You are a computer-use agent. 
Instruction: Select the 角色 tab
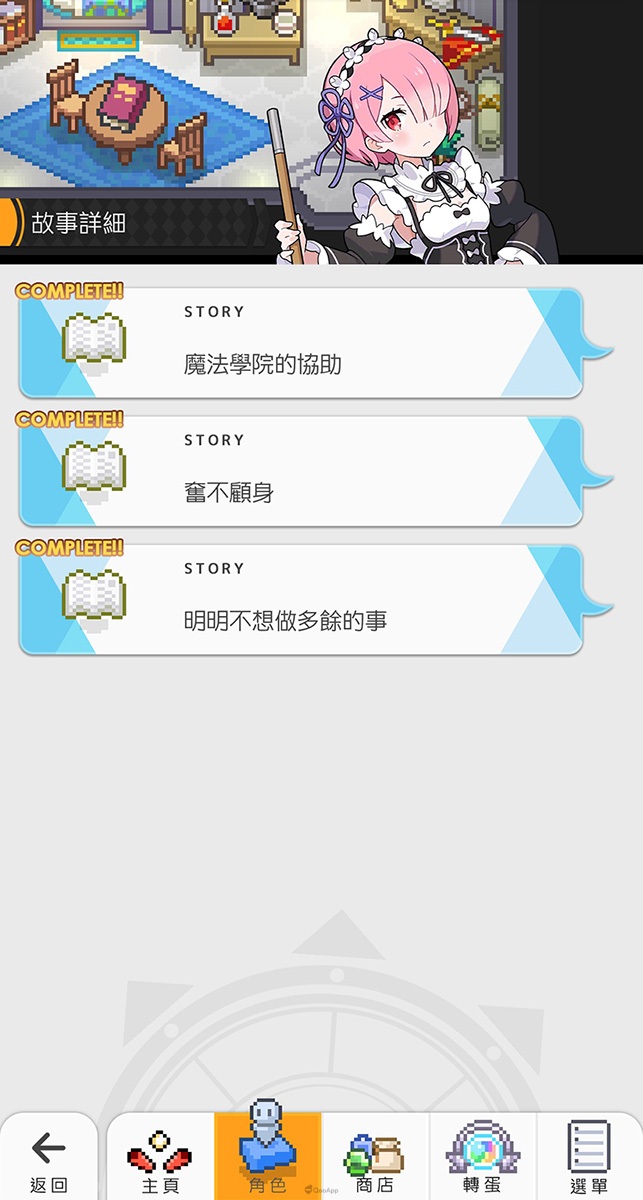(267, 1158)
